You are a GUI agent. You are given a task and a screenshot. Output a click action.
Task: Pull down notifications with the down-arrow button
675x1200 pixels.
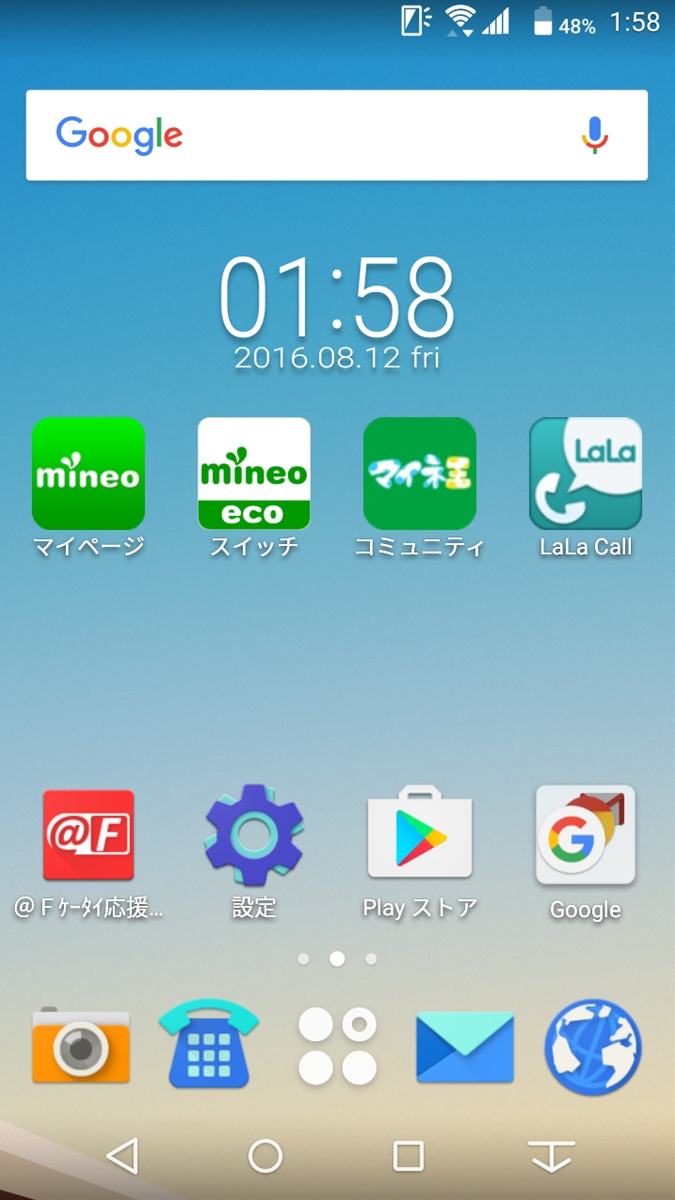click(x=551, y=1156)
